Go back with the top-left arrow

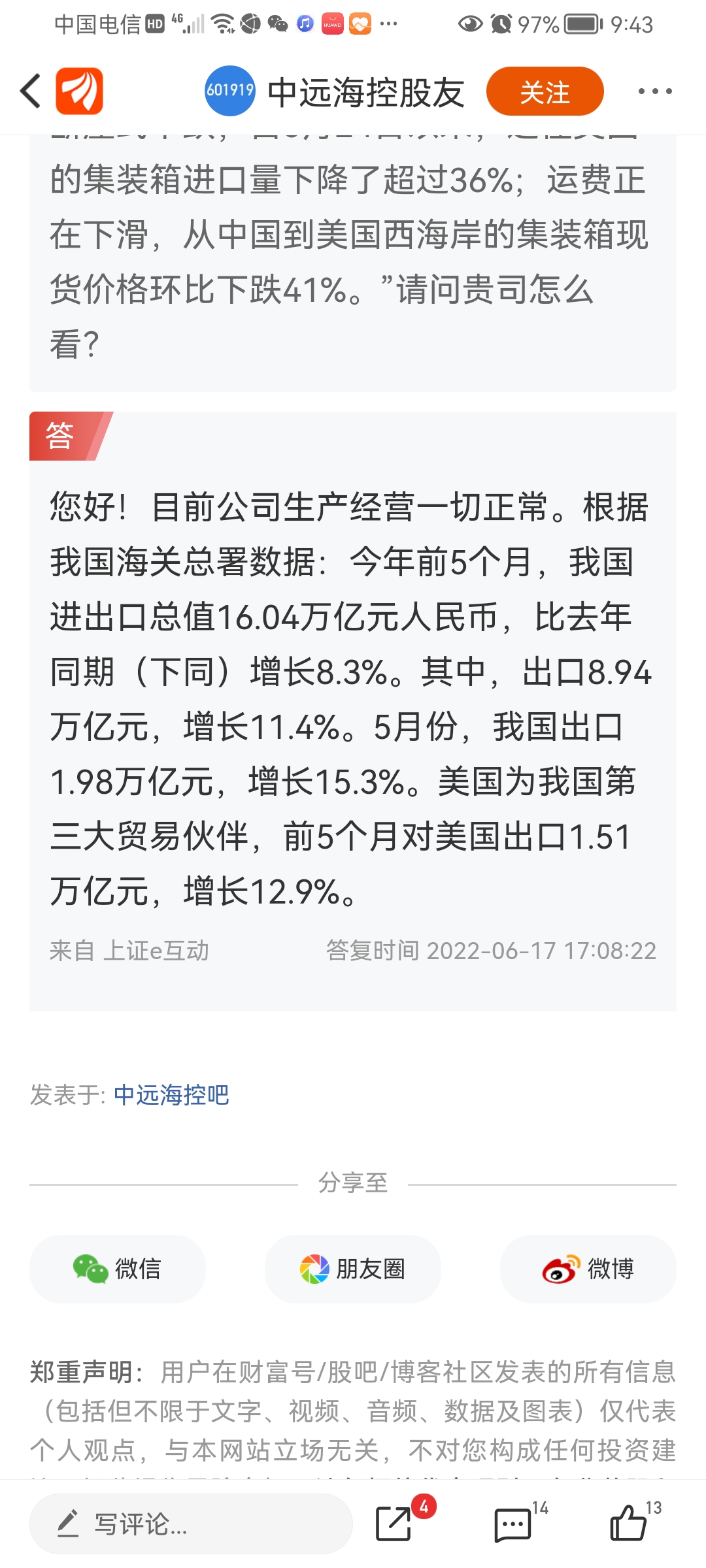coord(31,91)
